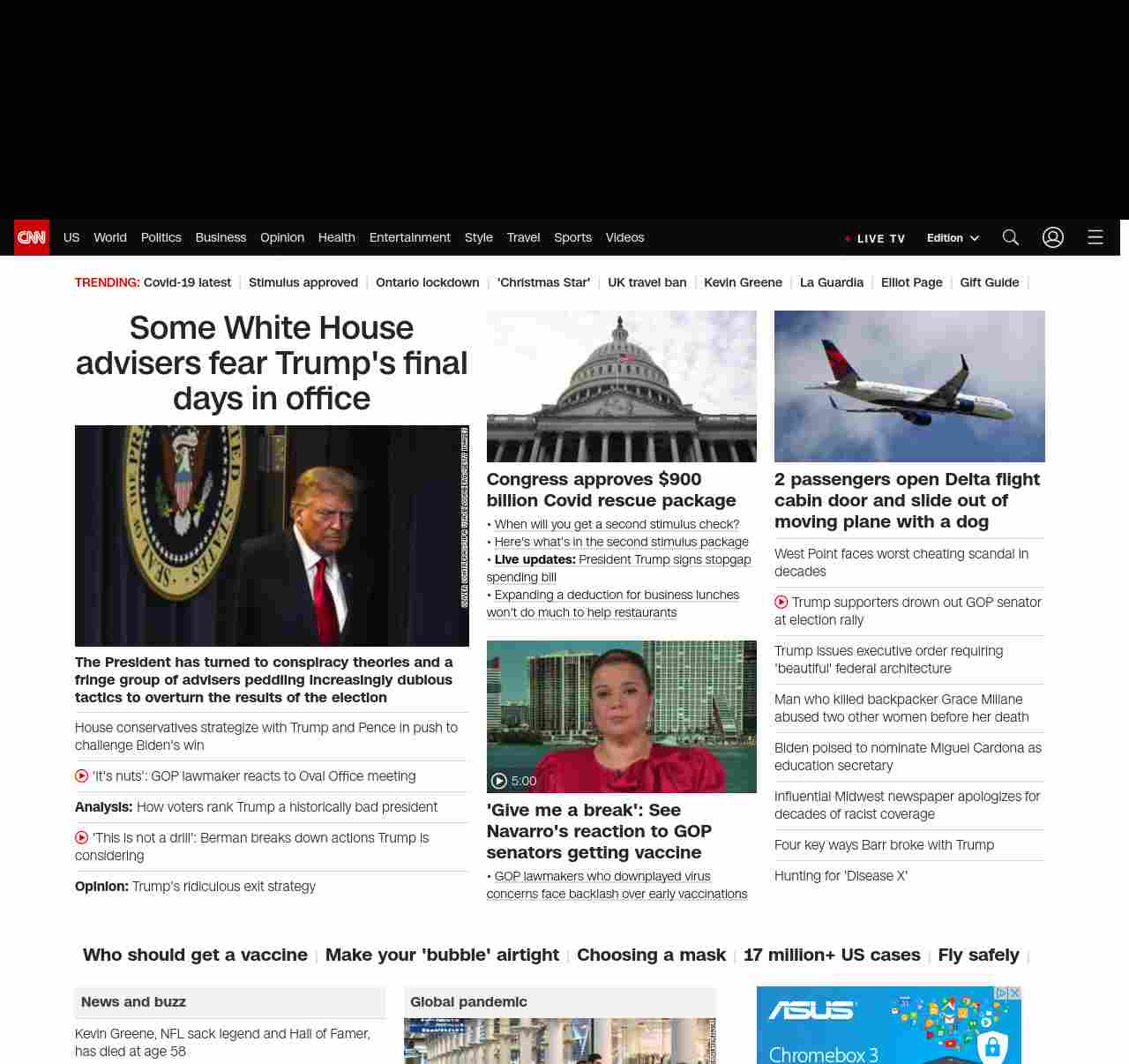Read 'When will you get a second stimulus check?'
Viewport: 1129px width, 1064px height.
tap(617, 524)
